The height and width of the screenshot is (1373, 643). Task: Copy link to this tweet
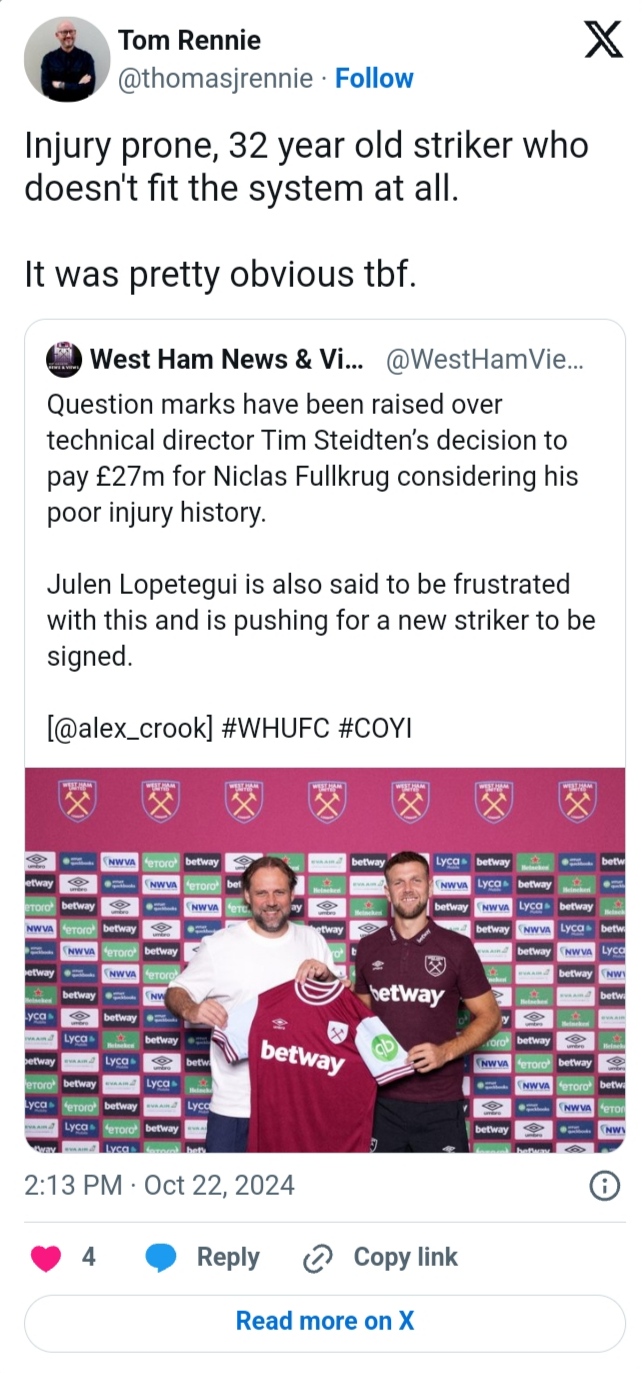pos(380,1258)
